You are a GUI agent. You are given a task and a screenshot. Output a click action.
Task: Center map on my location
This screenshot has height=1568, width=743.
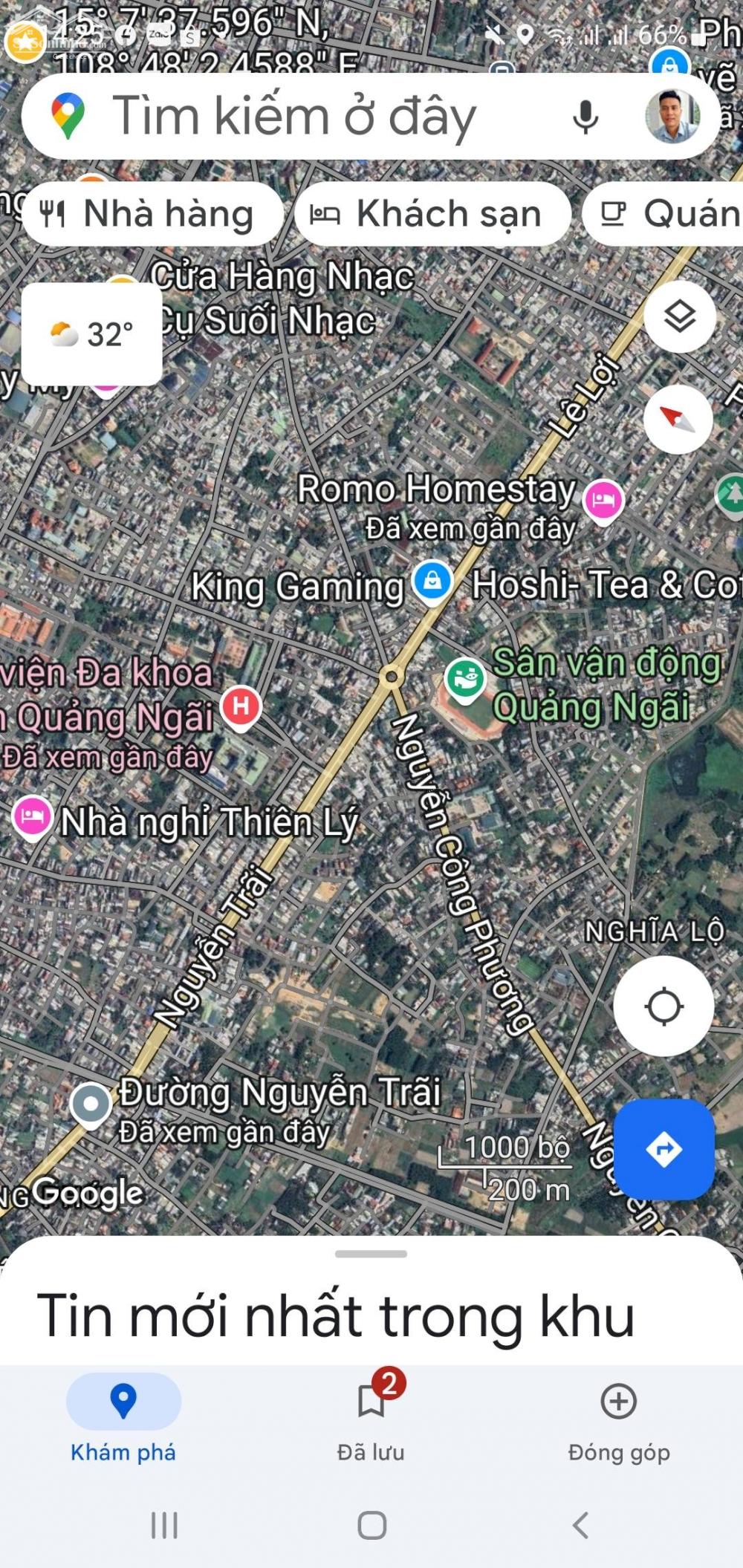click(x=663, y=1006)
